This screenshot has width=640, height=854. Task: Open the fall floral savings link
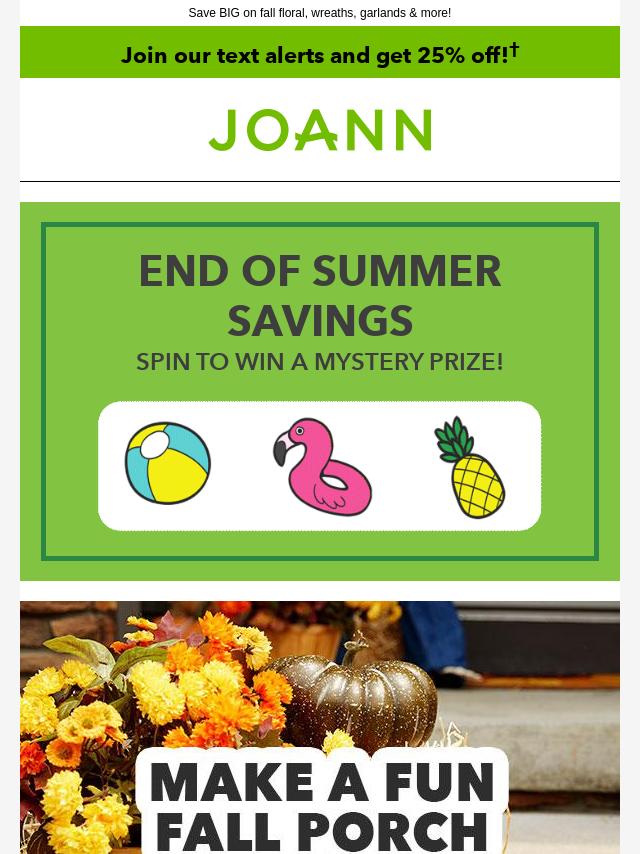pos(320,13)
